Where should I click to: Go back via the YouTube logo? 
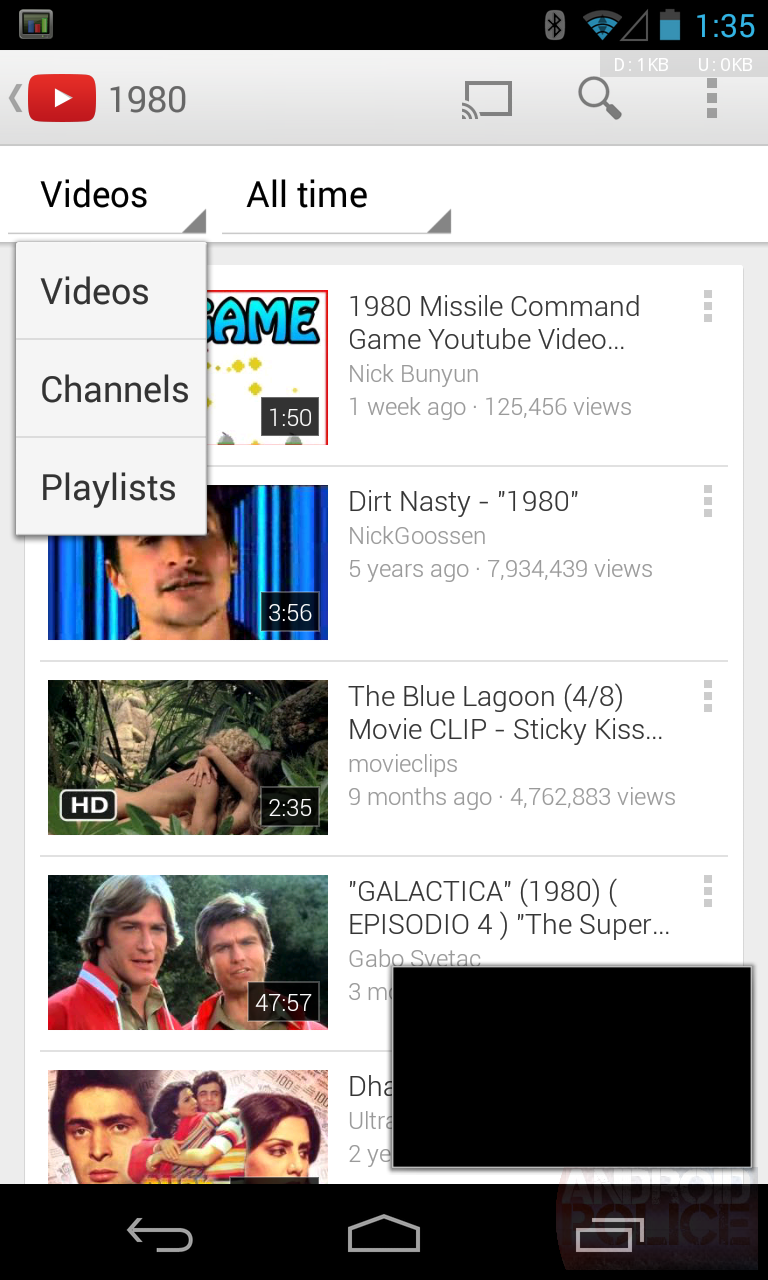pos(53,99)
